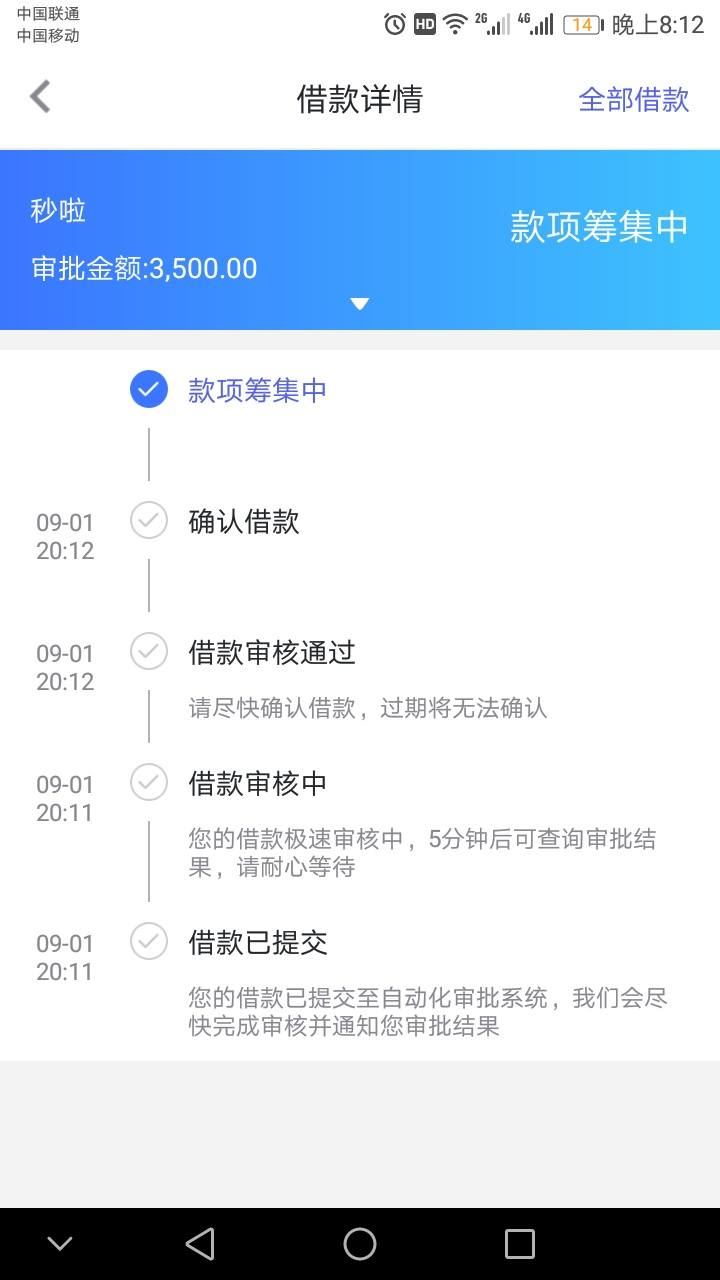
Task: Expand loan details with the down arrow
Action: click(x=360, y=304)
